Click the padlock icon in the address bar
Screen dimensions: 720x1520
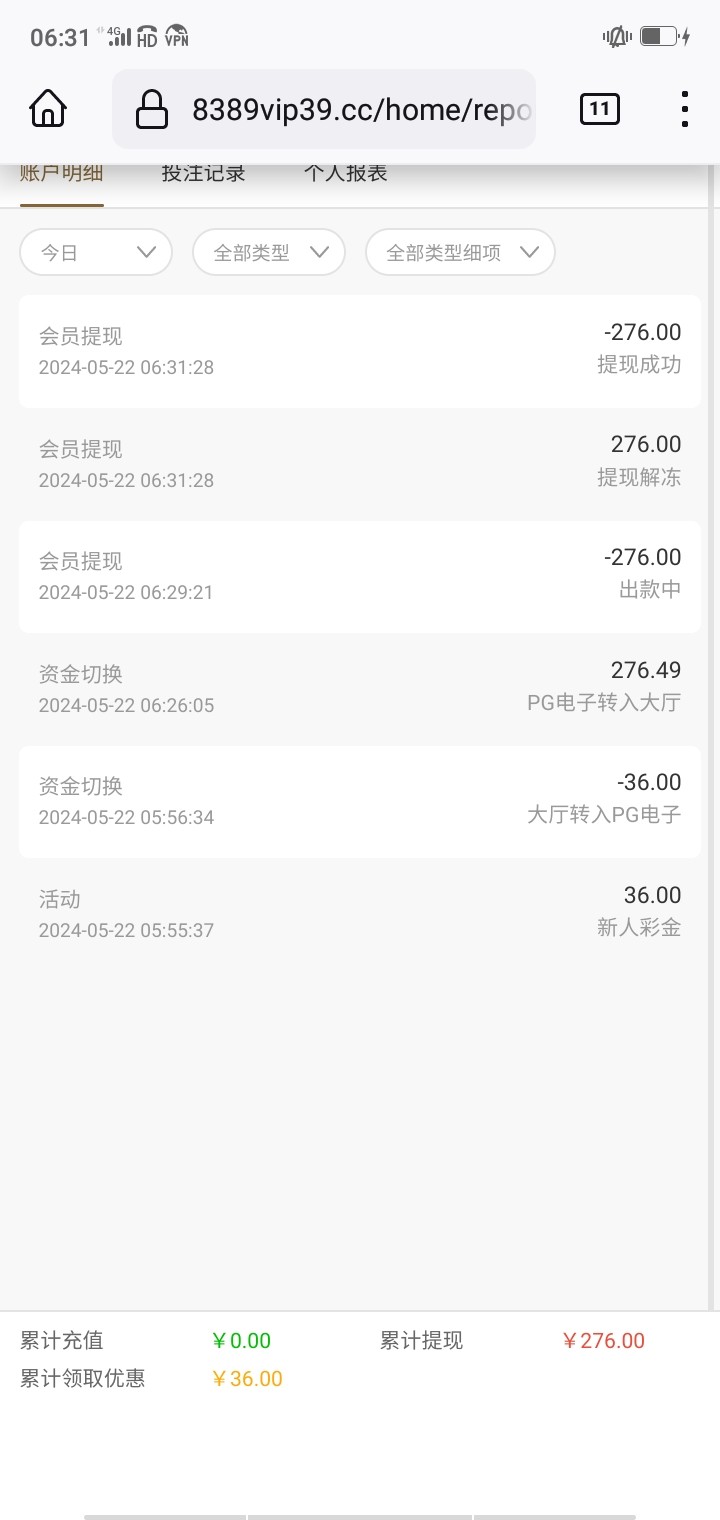click(152, 108)
